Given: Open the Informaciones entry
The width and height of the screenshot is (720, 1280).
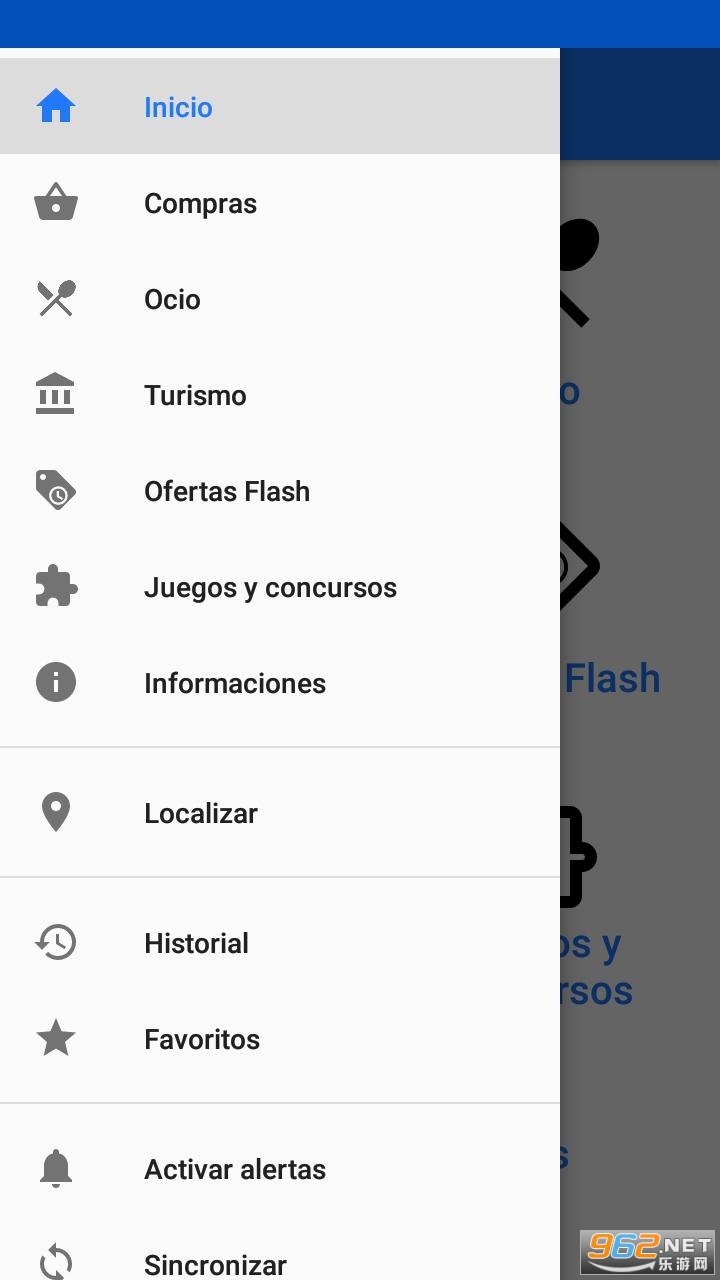Looking at the screenshot, I should (x=235, y=683).
